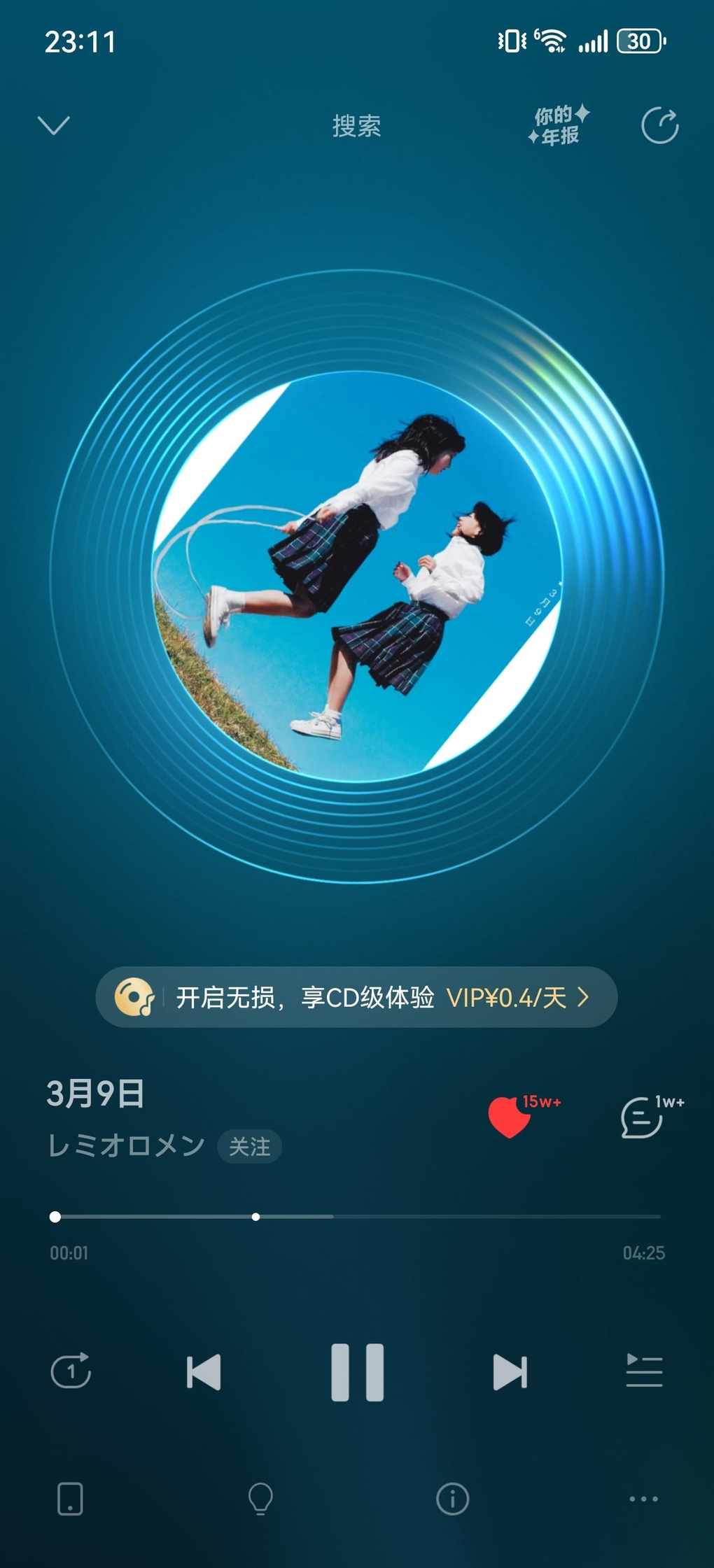Pause the current song
The image size is (714, 1568).
click(357, 1371)
